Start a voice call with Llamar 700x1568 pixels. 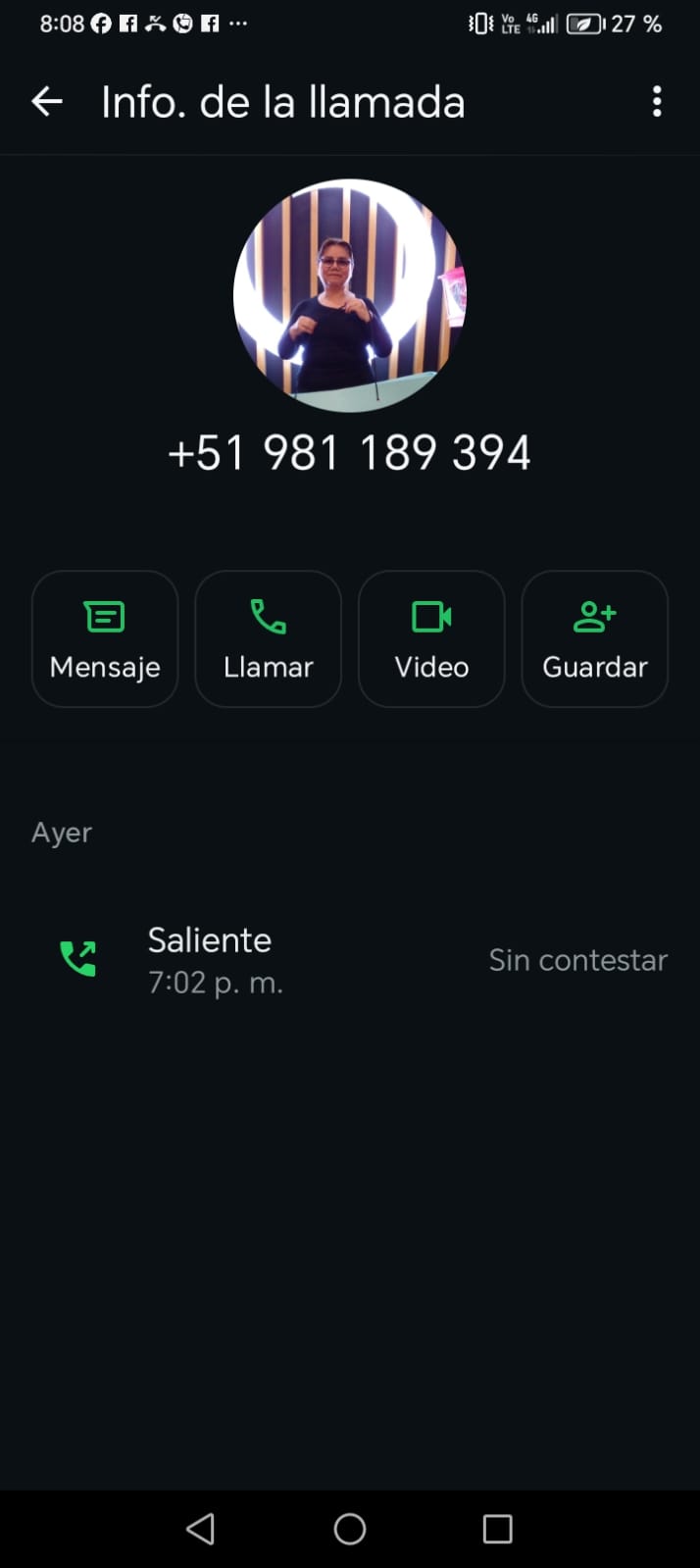point(268,638)
